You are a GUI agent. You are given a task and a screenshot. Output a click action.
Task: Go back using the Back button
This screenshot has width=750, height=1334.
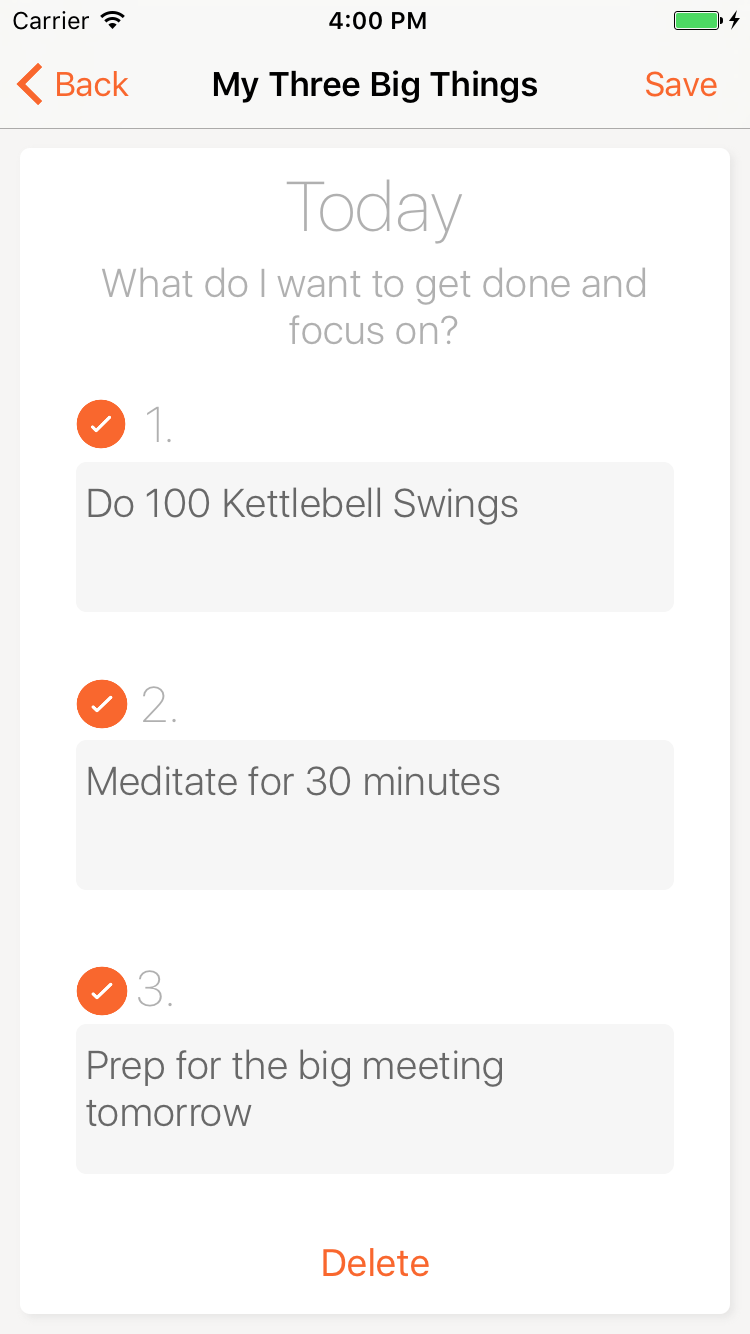pos(73,85)
